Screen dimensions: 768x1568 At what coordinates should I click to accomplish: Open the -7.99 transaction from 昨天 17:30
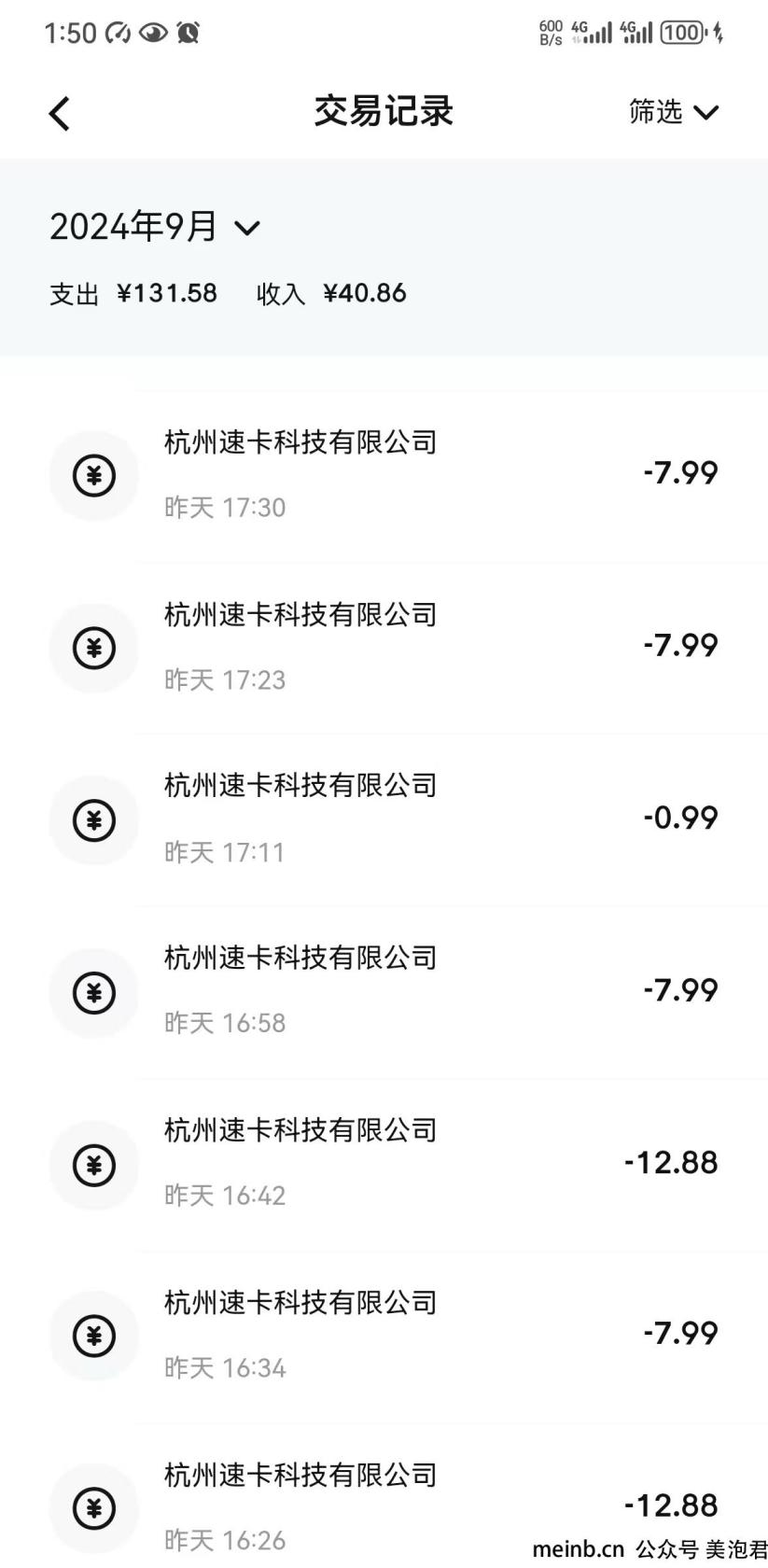[x=384, y=476]
